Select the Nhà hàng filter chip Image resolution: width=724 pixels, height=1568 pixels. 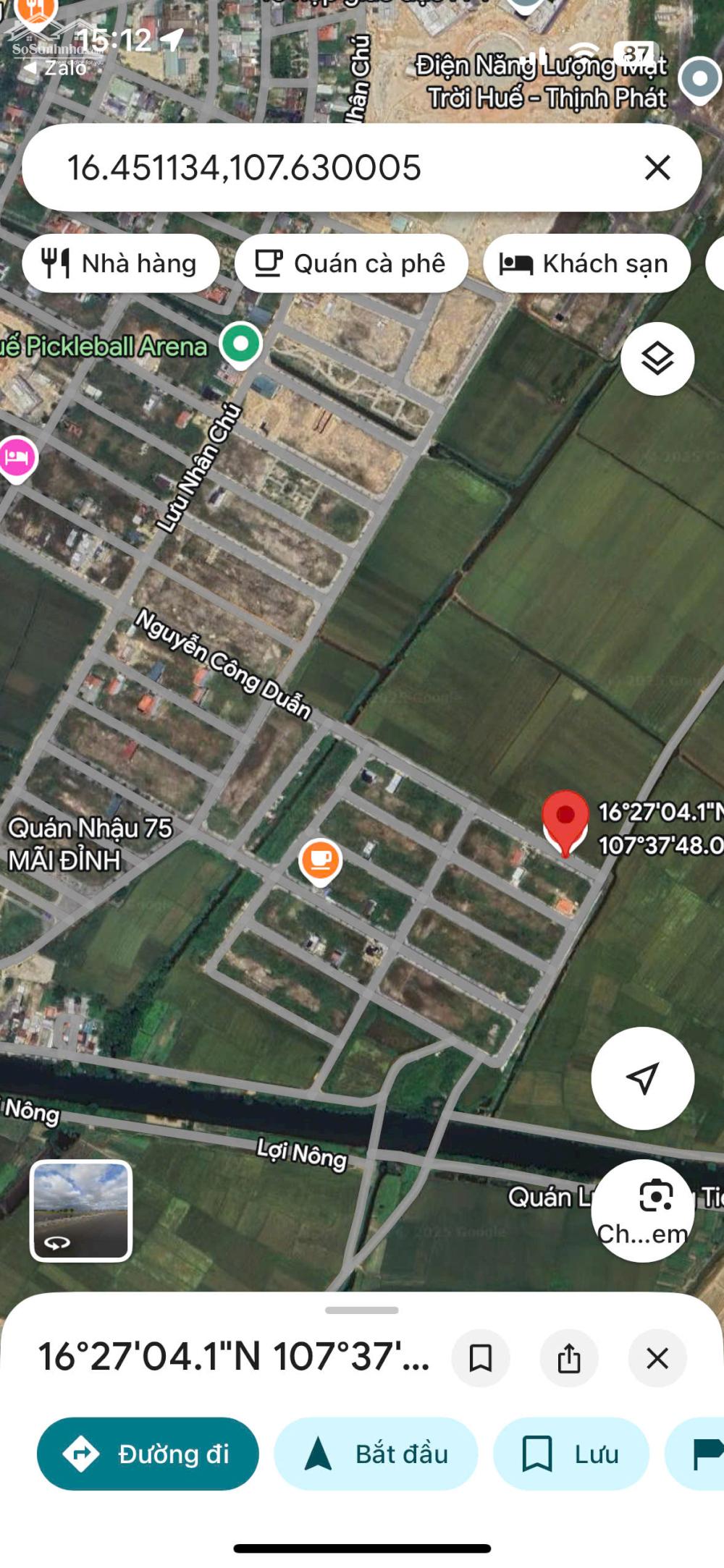pos(121,263)
